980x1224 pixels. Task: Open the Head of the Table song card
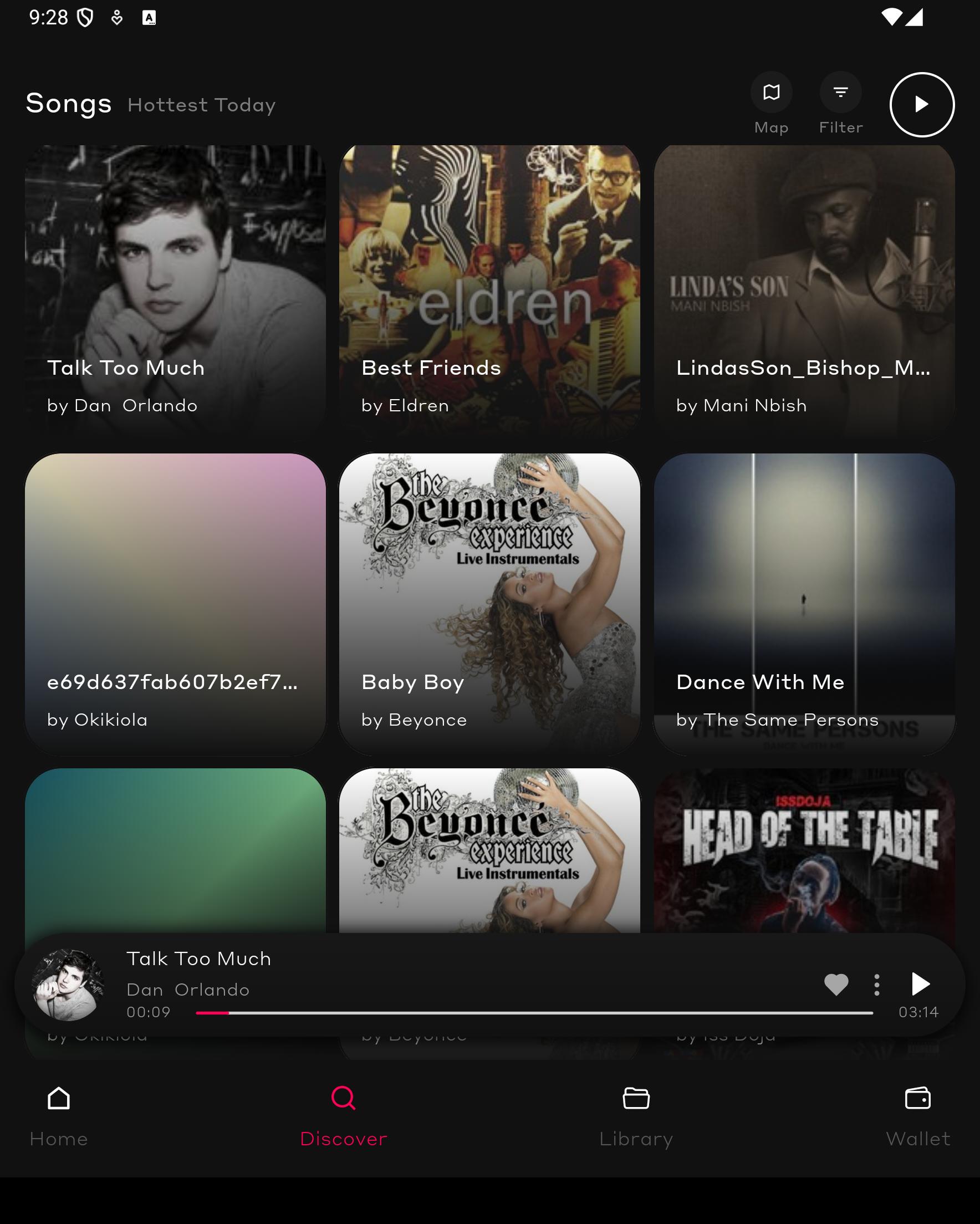[804, 851]
